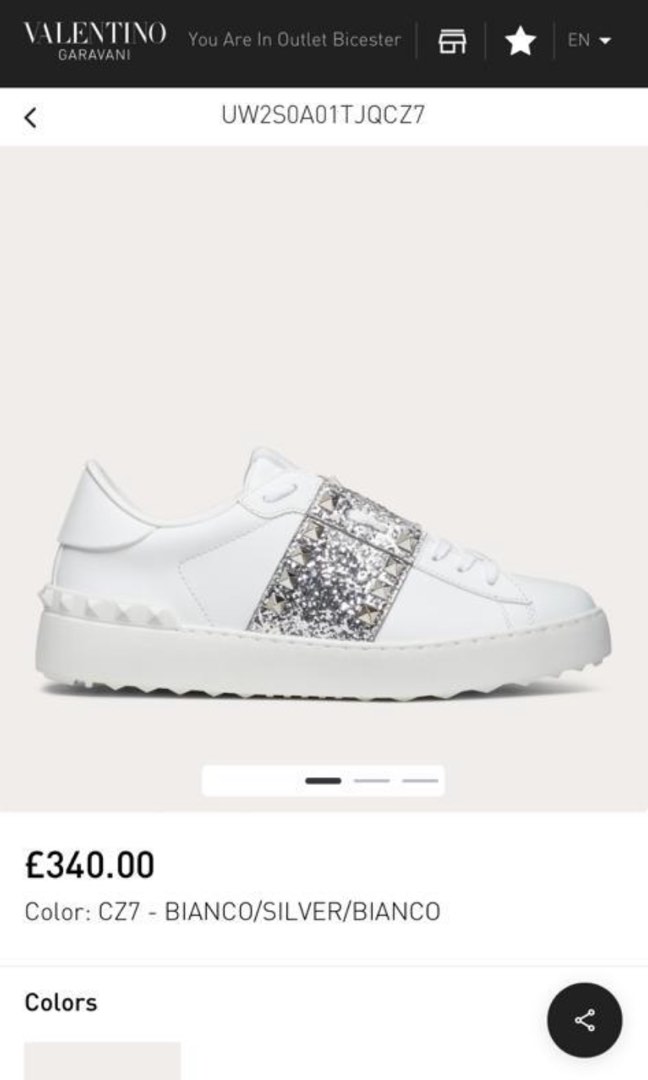Jump to the second image indicator
648x1080 pixels.
click(x=372, y=780)
